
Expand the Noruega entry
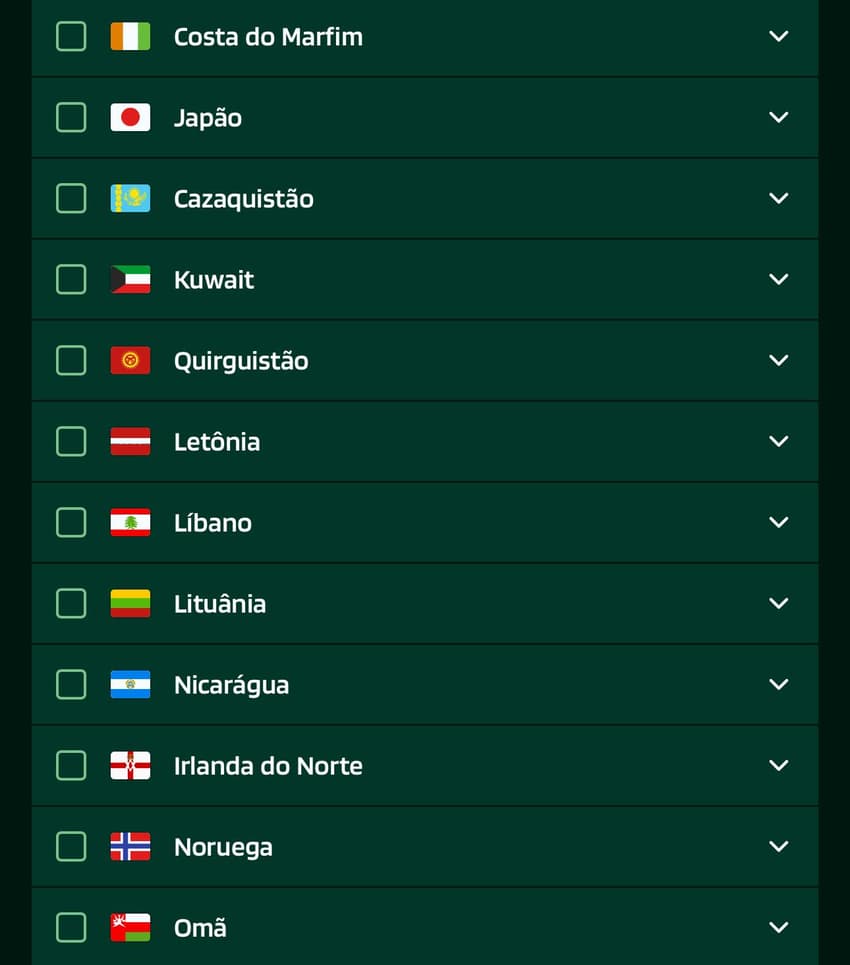pyautogui.click(x=779, y=846)
